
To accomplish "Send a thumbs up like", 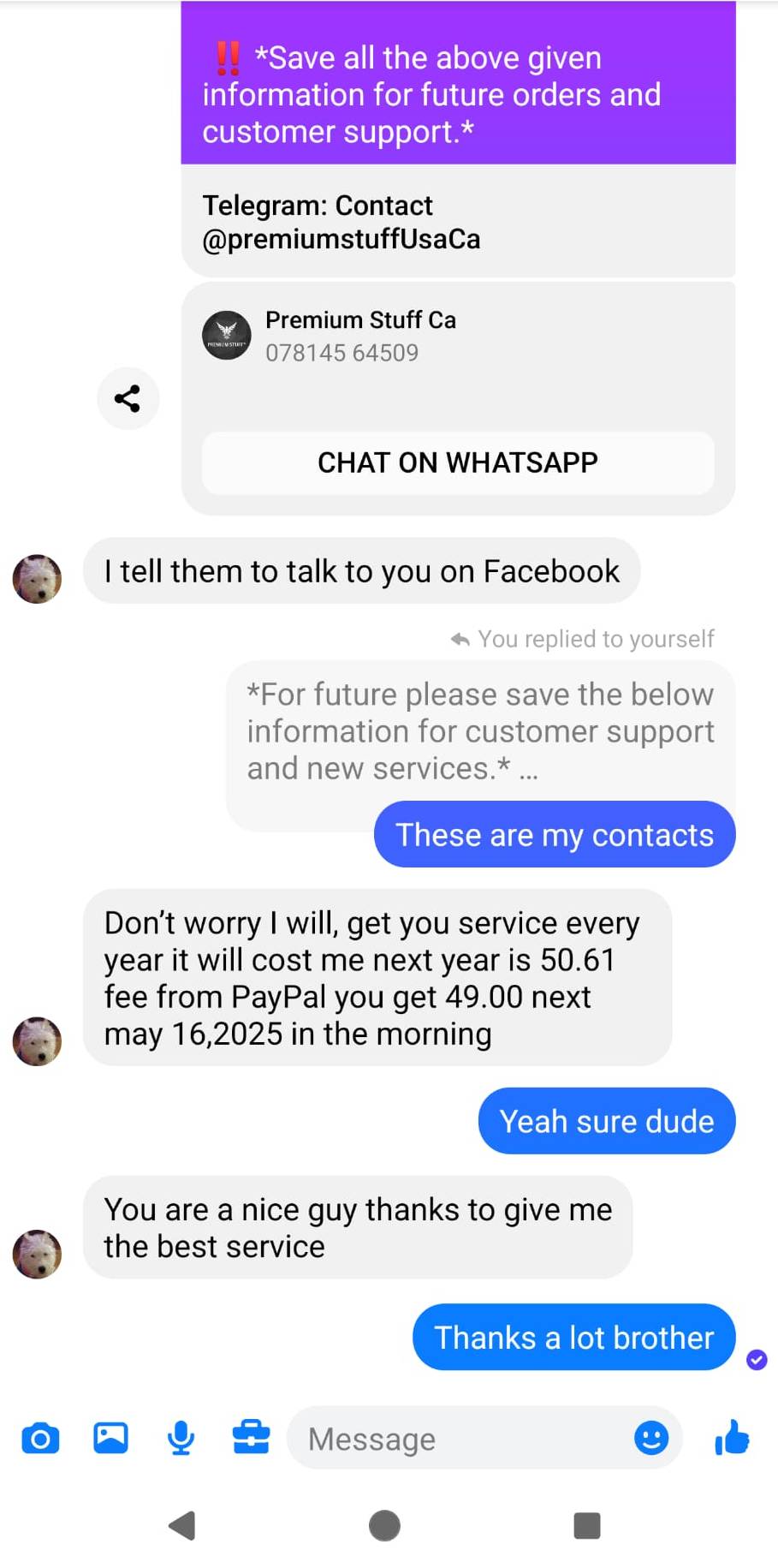I will click(732, 1439).
